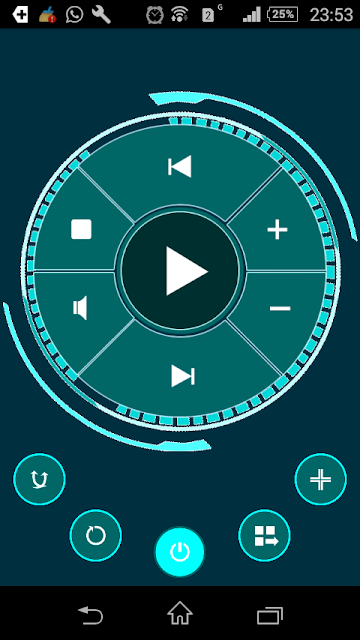Tap the cyan power button
Screen dimensions: 360x640
[x=180, y=552]
